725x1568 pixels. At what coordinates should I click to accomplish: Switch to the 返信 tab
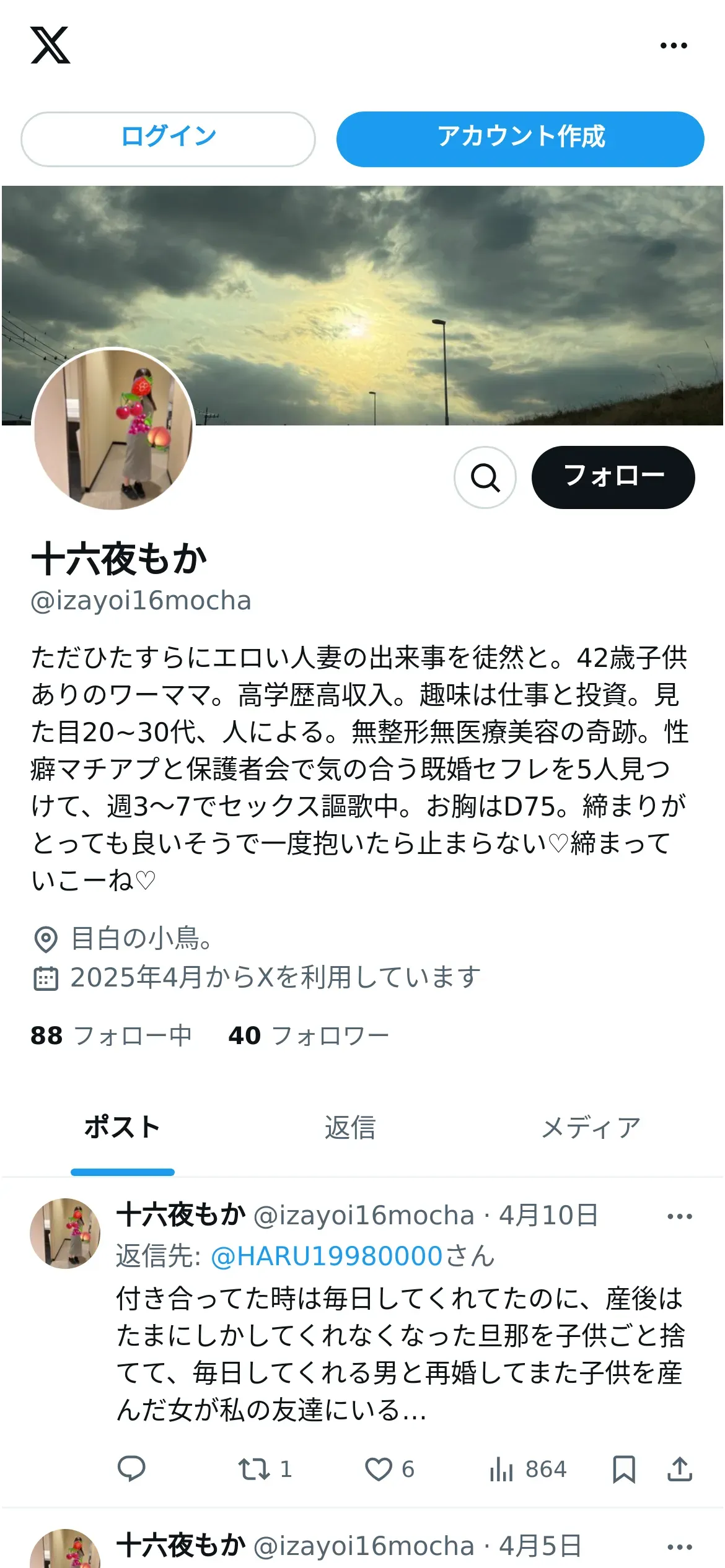350,1127
